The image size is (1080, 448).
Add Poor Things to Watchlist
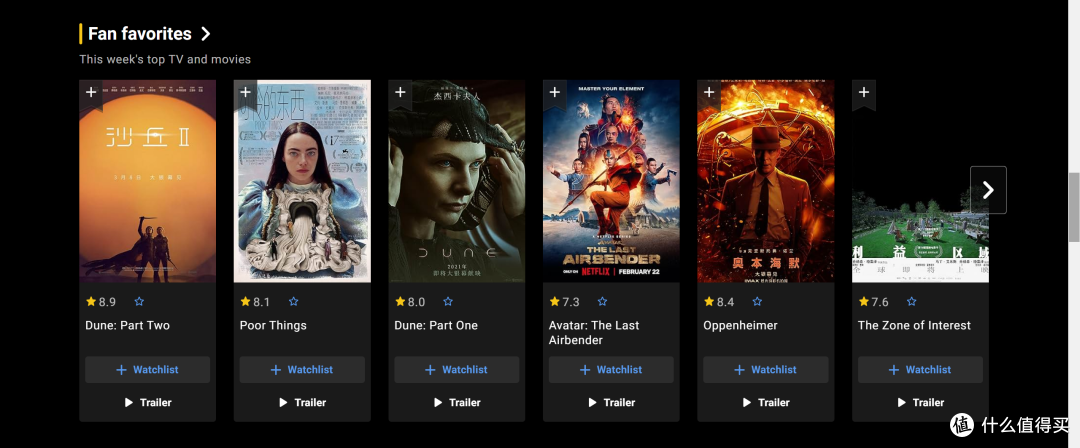(x=302, y=369)
